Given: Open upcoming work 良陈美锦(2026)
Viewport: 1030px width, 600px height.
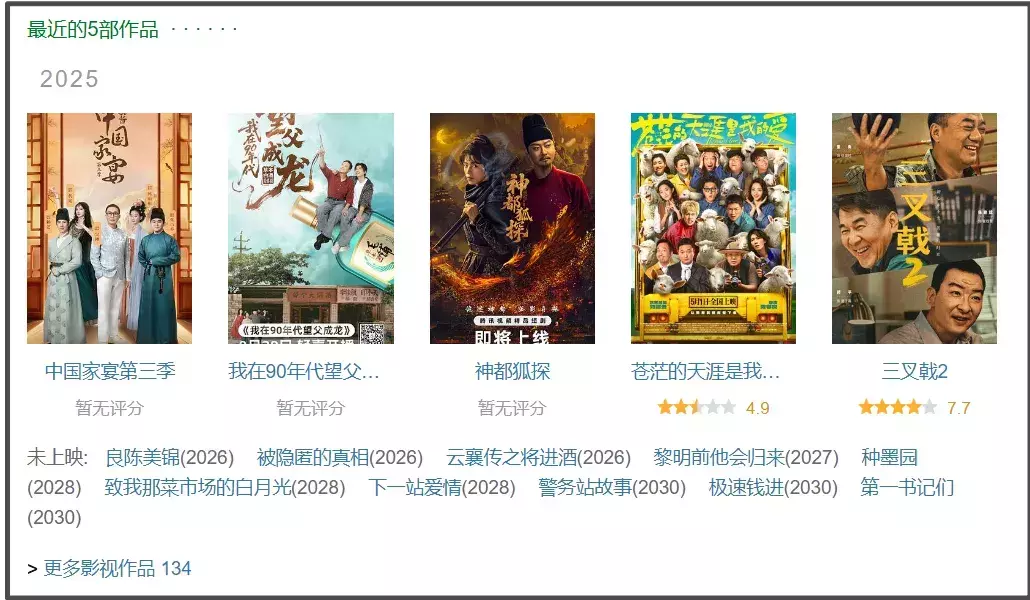Looking at the screenshot, I should (x=169, y=458).
